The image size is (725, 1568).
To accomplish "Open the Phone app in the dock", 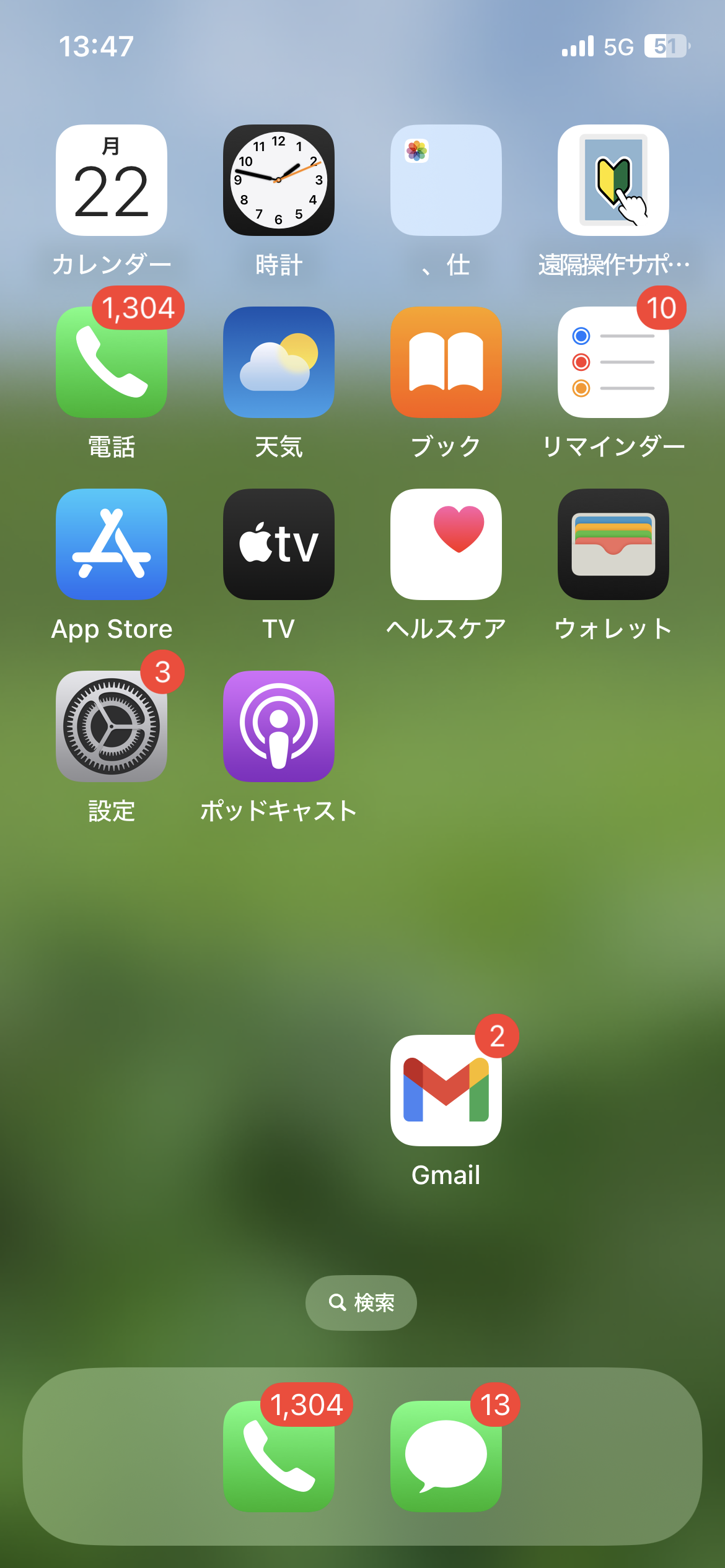I will (x=279, y=1456).
